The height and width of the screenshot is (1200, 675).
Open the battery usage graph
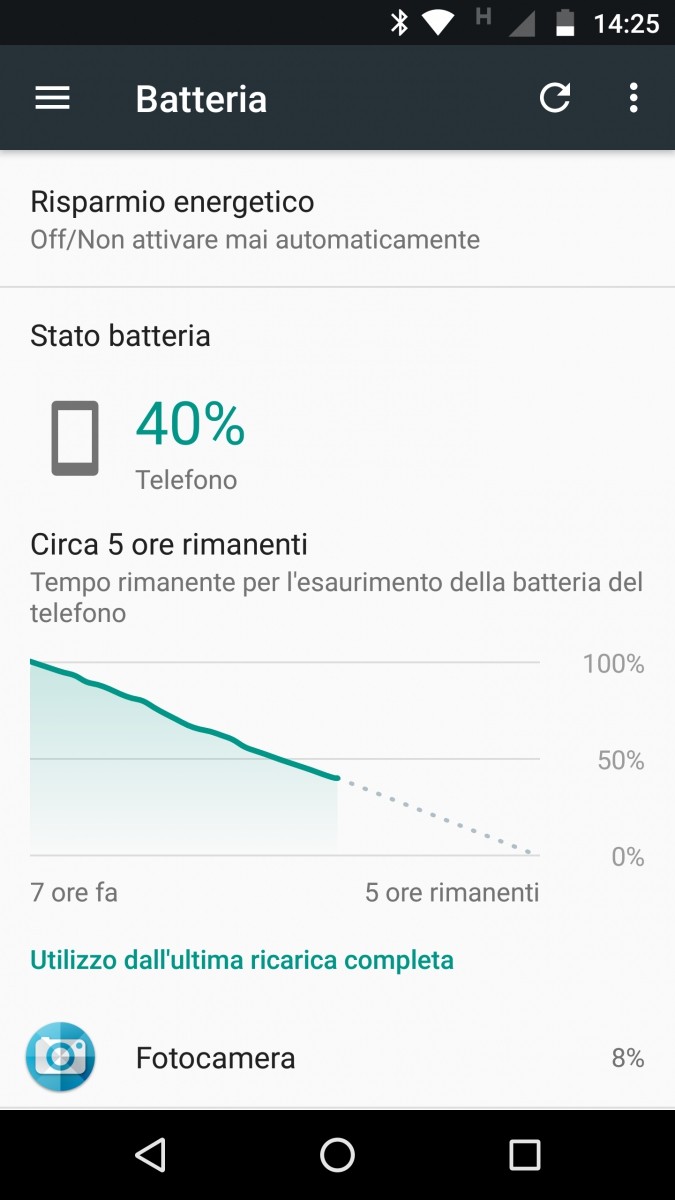pos(285,760)
